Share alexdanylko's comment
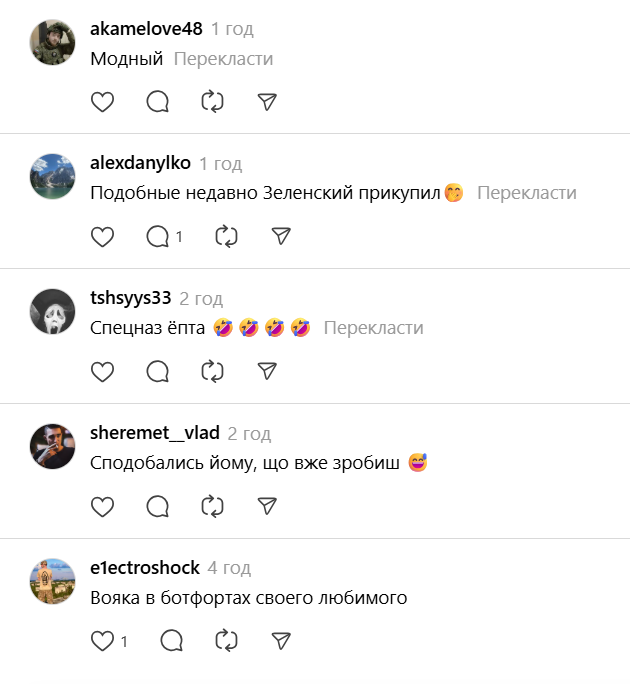This screenshot has width=630, height=684. (x=281, y=237)
